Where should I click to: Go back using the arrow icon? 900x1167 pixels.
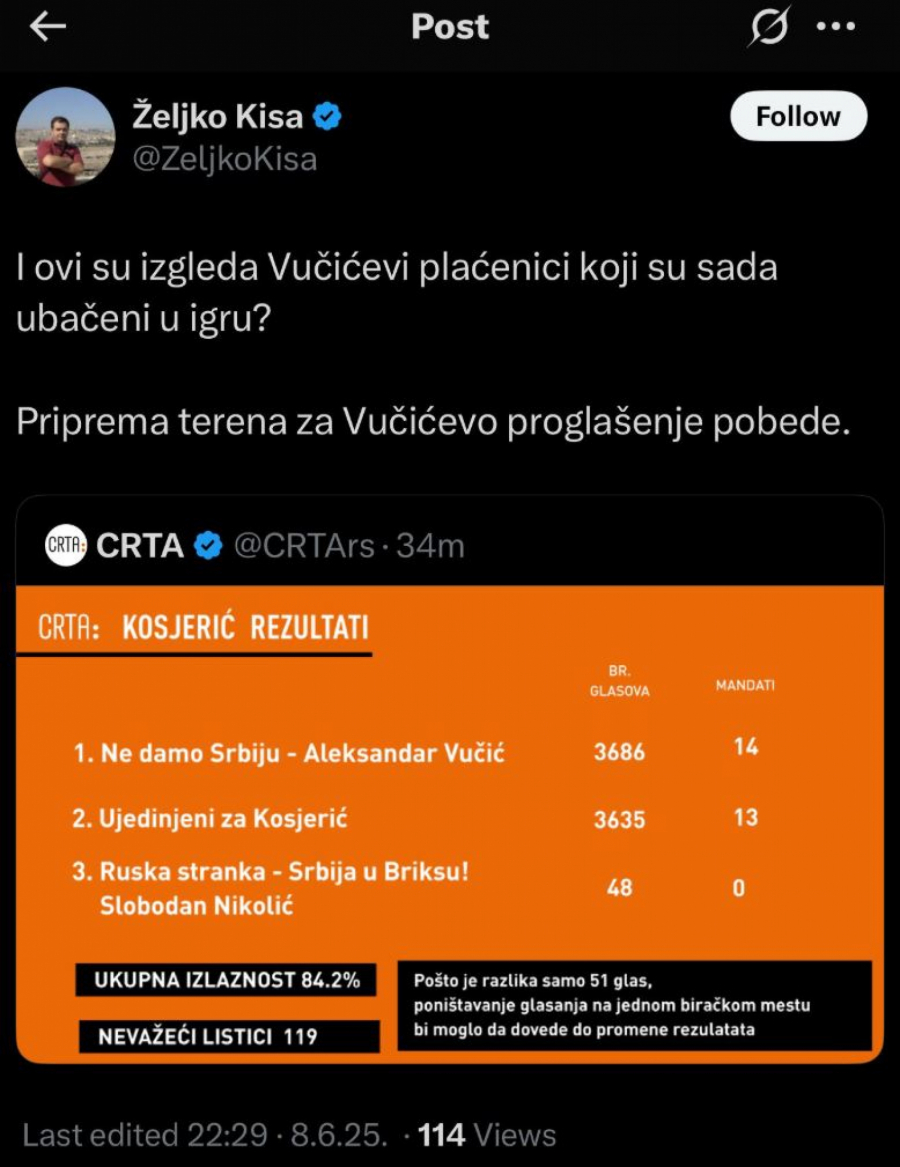pos(47,28)
